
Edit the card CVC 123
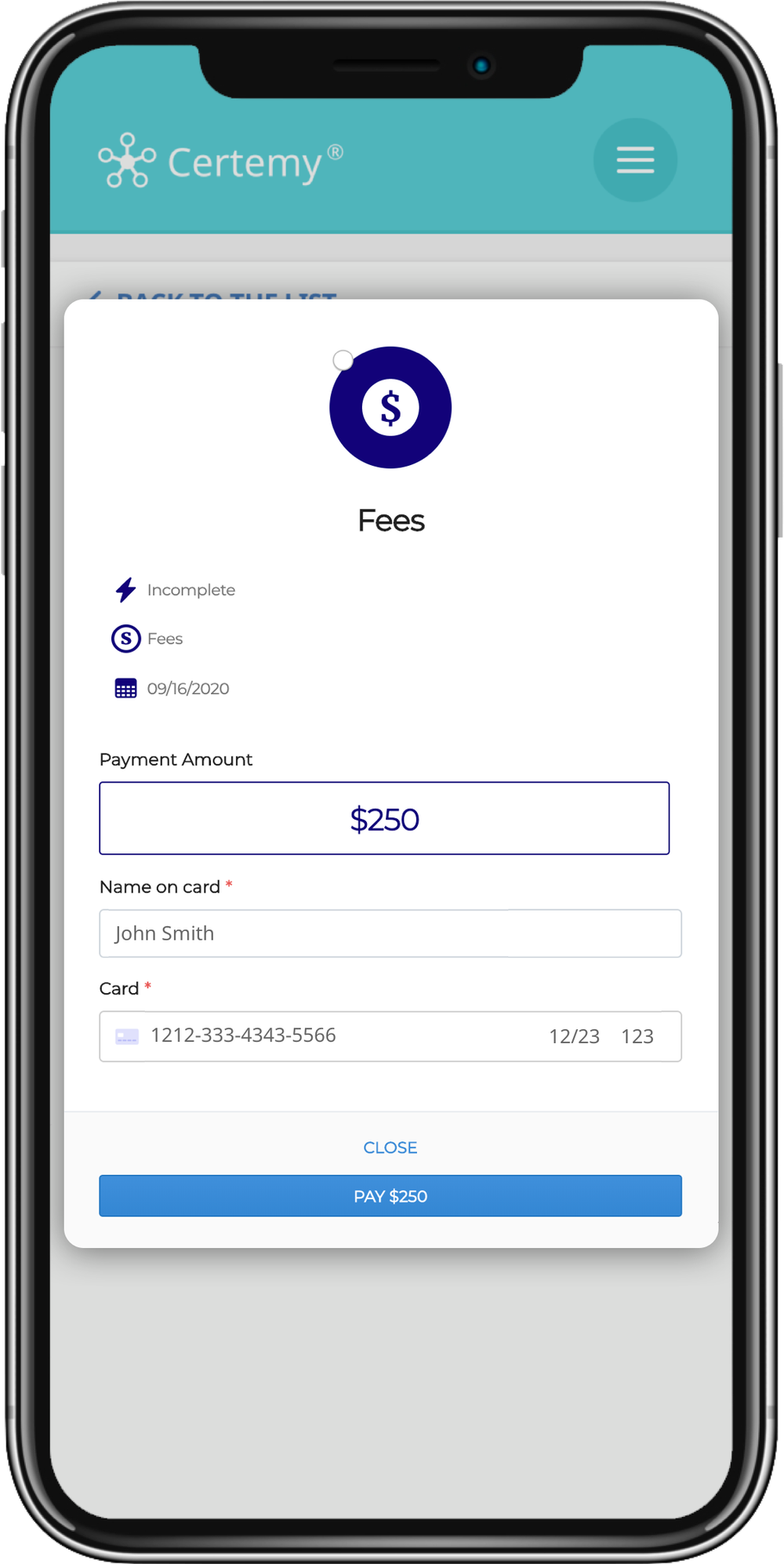637,1037
